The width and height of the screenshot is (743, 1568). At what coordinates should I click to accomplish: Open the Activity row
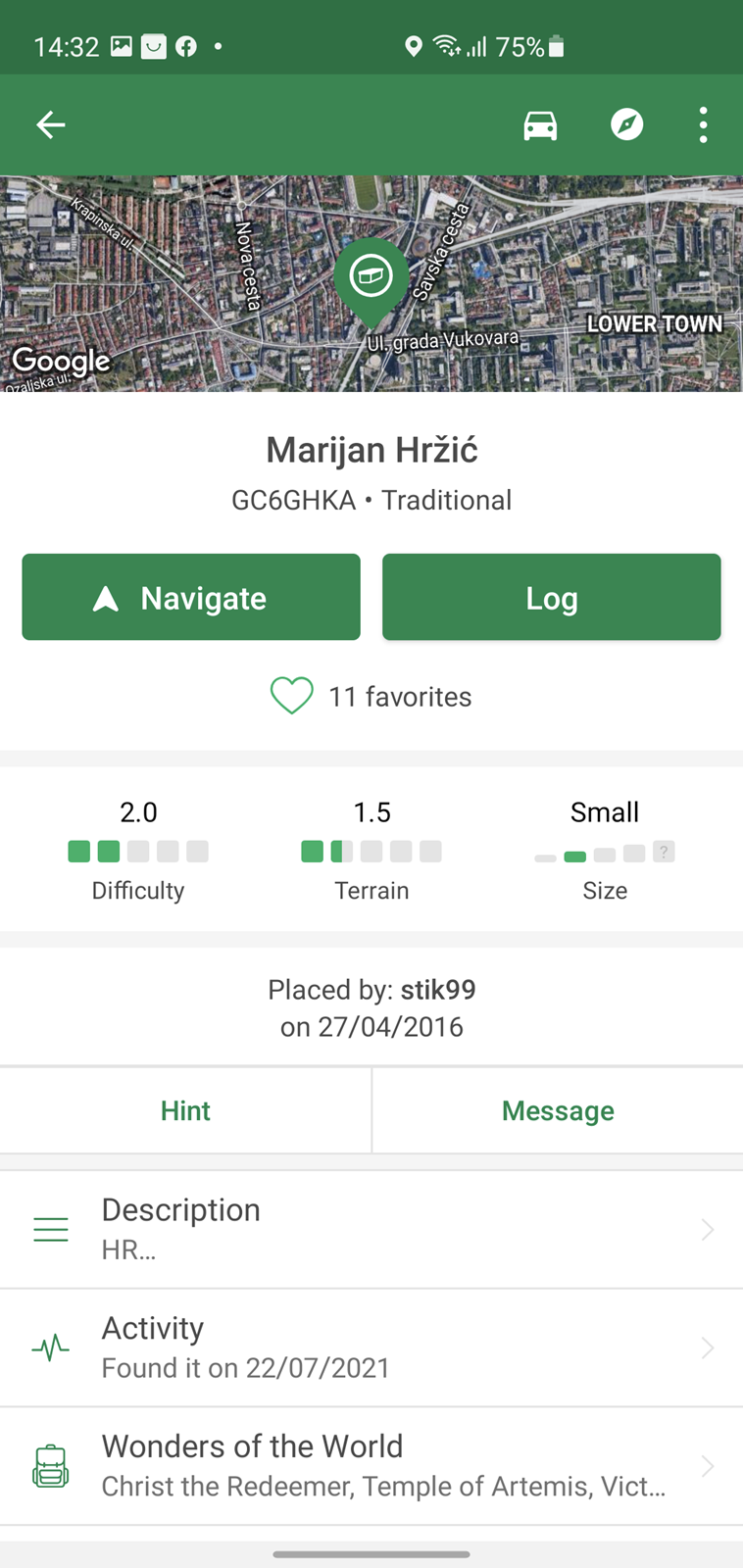[371, 1348]
